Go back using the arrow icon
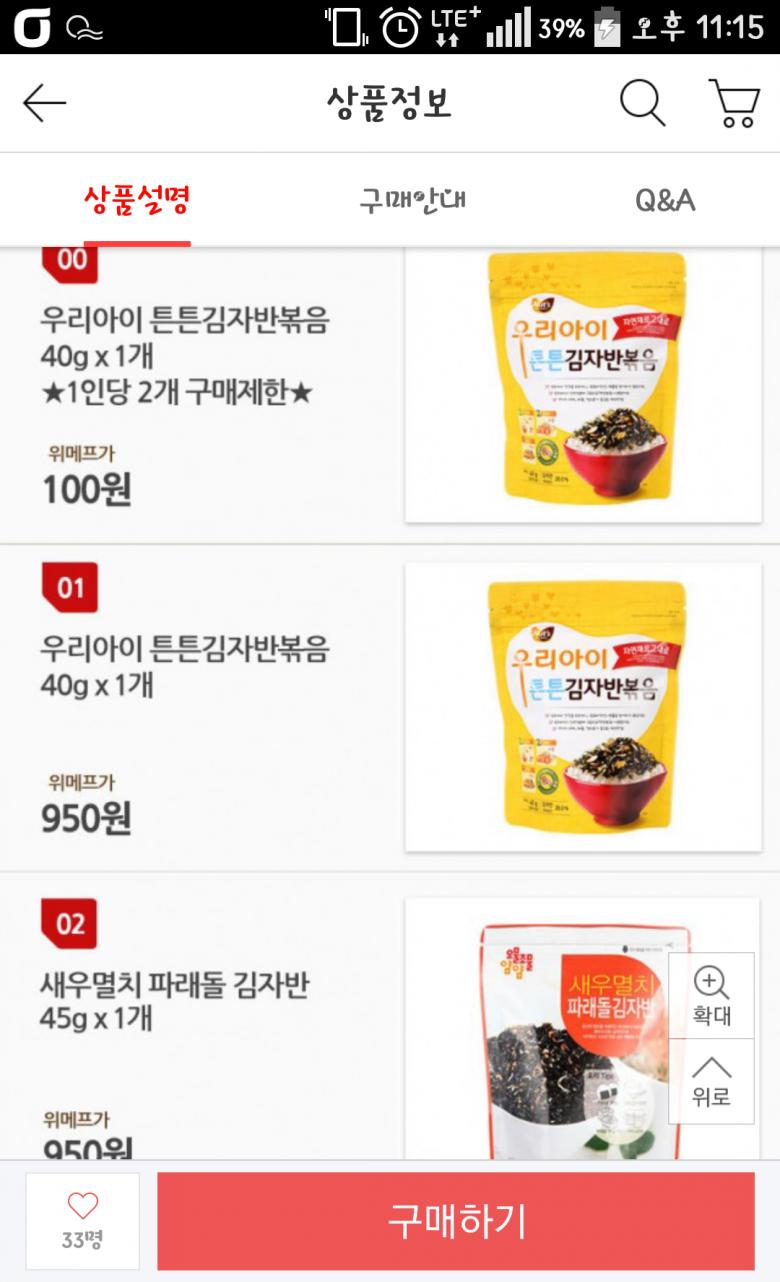Viewport: 780px width, 1282px height. click(x=45, y=102)
